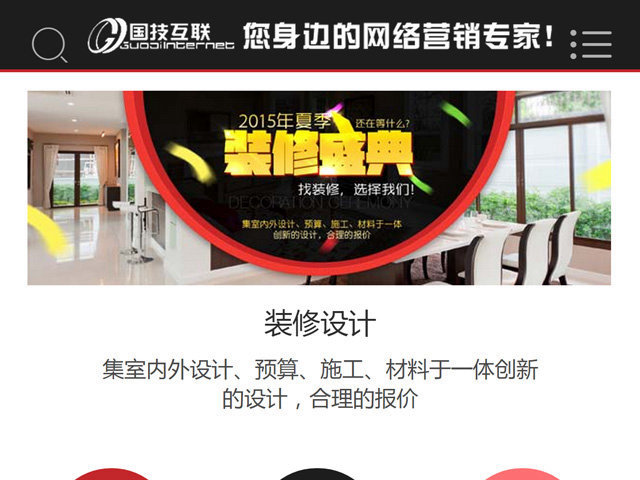Open the search magnifier icon
This screenshot has width=640, height=480.
tap(49, 45)
